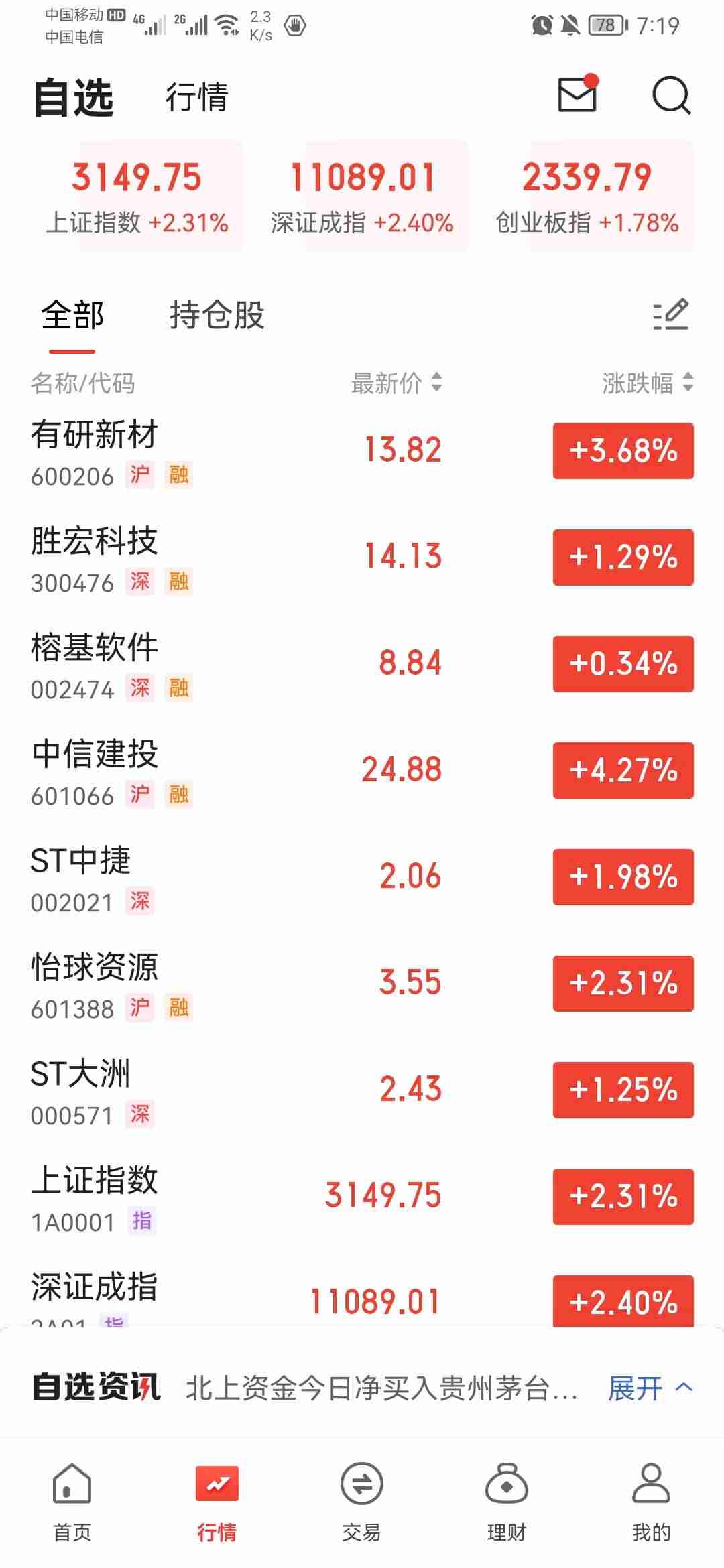This screenshot has height=1568, width=724.
Task: Sort list by 最新价
Action: point(396,383)
